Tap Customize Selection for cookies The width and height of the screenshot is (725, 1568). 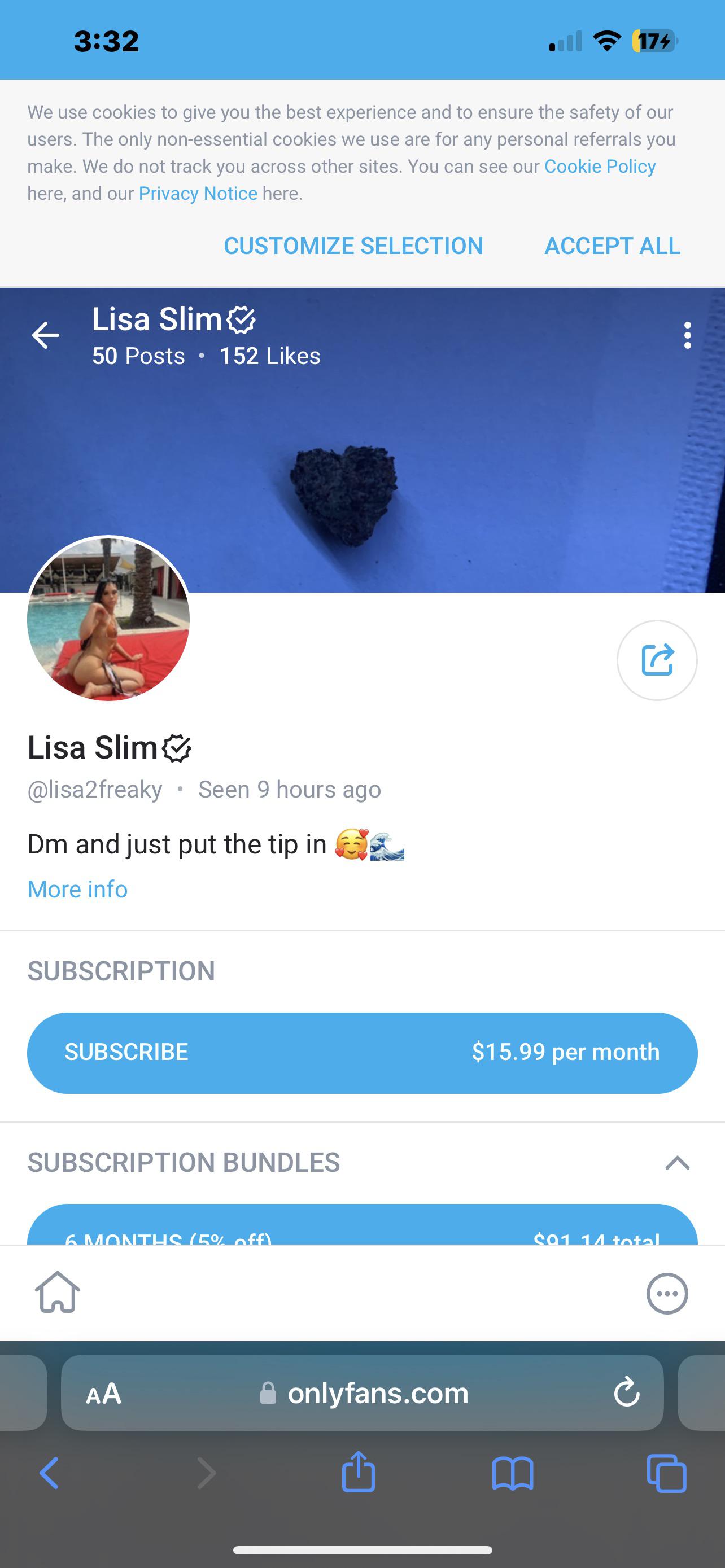click(353, 246)
